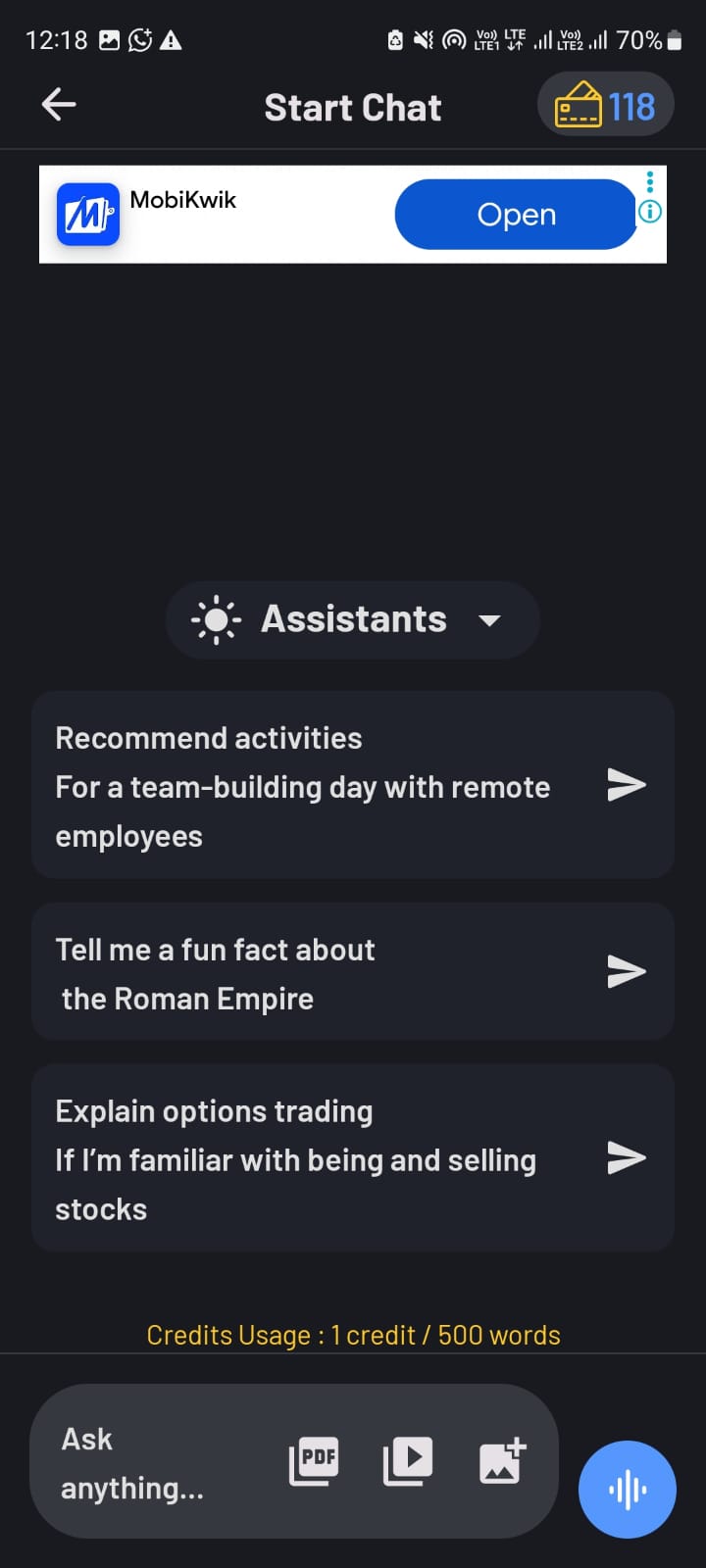
Task: Send the Explain options trading prompt
Action: (627, 1157)
